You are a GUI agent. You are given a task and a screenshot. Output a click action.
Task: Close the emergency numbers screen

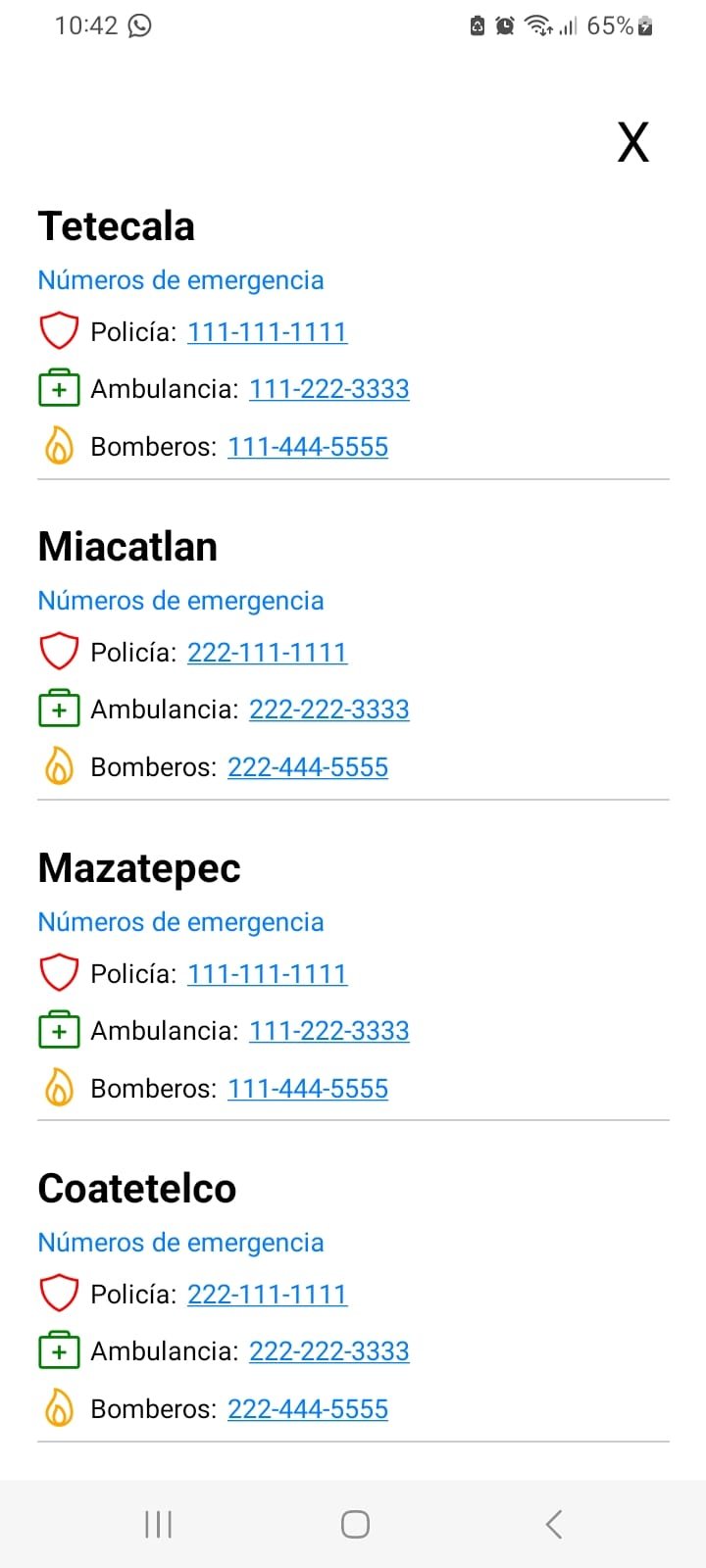(633, 143)
